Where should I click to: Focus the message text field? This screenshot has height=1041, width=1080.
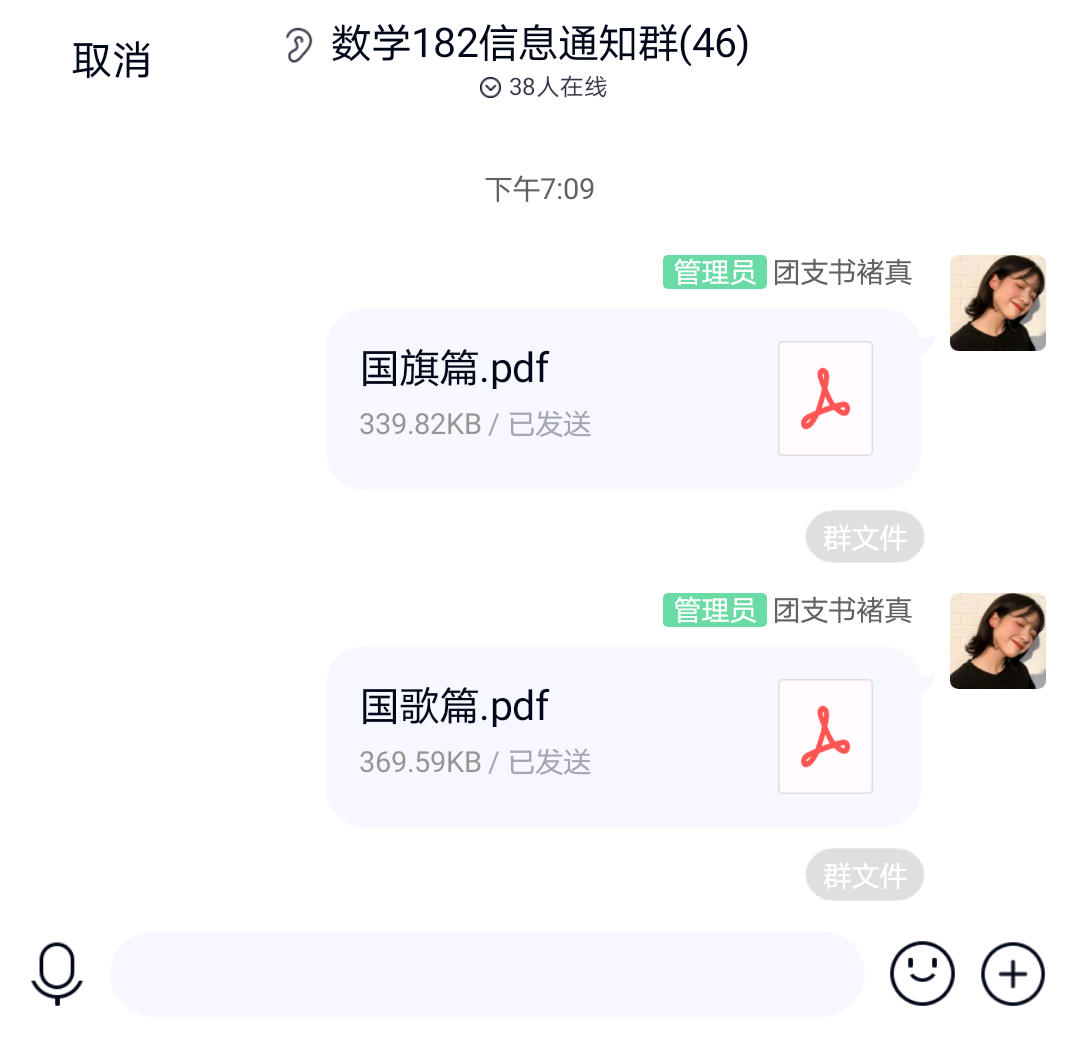(486, 973)
